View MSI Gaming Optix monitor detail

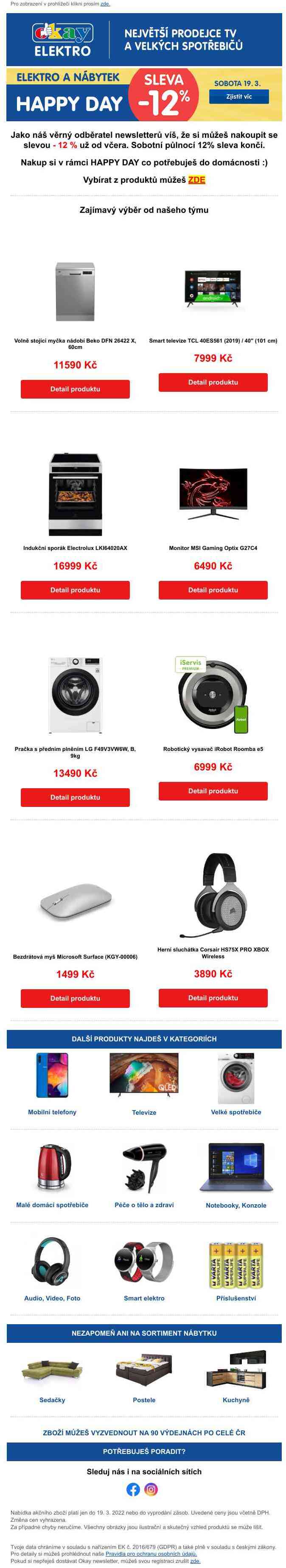tap(213, 590)
